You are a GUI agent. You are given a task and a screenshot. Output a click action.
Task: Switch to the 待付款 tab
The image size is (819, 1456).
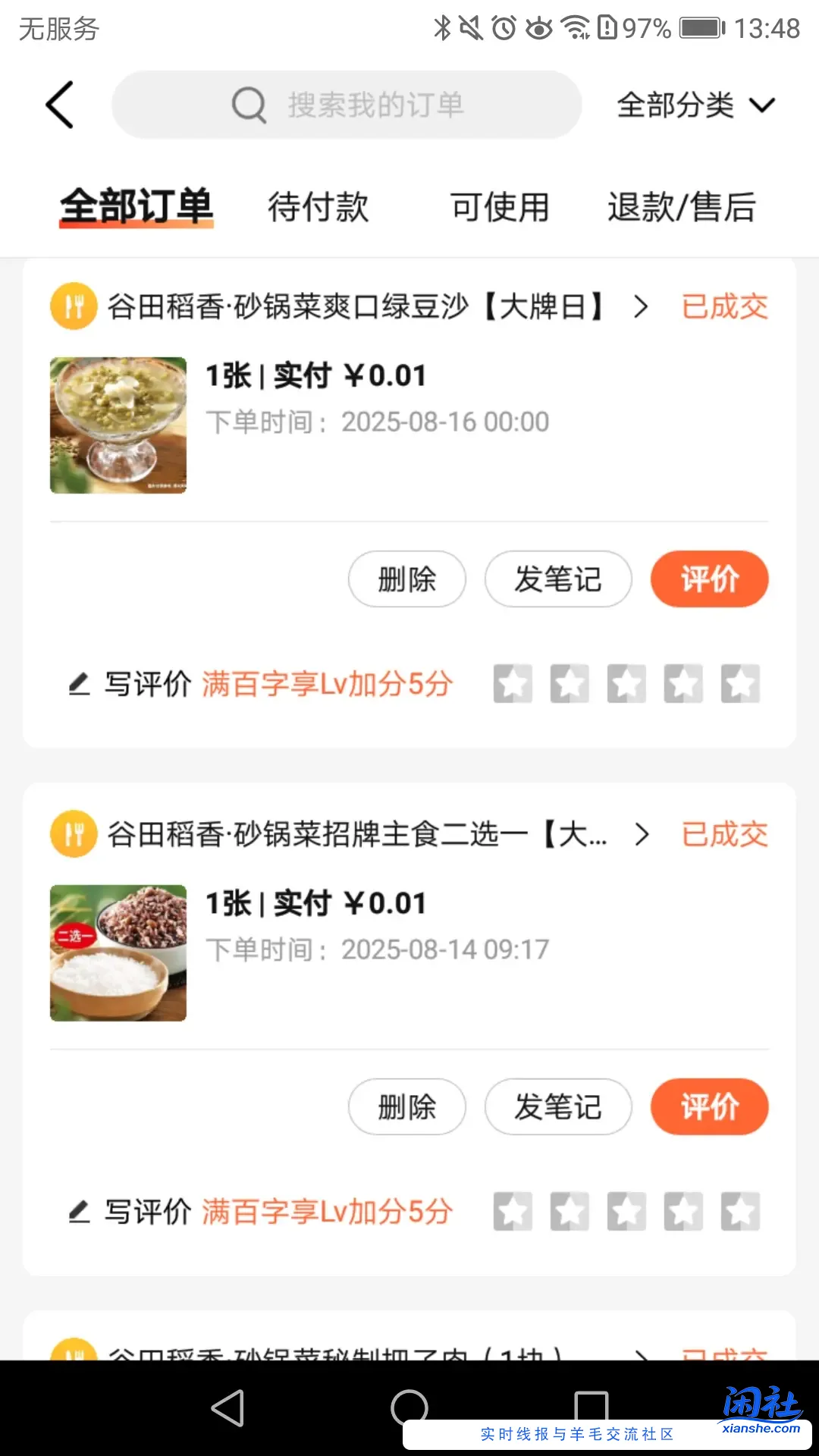pos(317,206)
